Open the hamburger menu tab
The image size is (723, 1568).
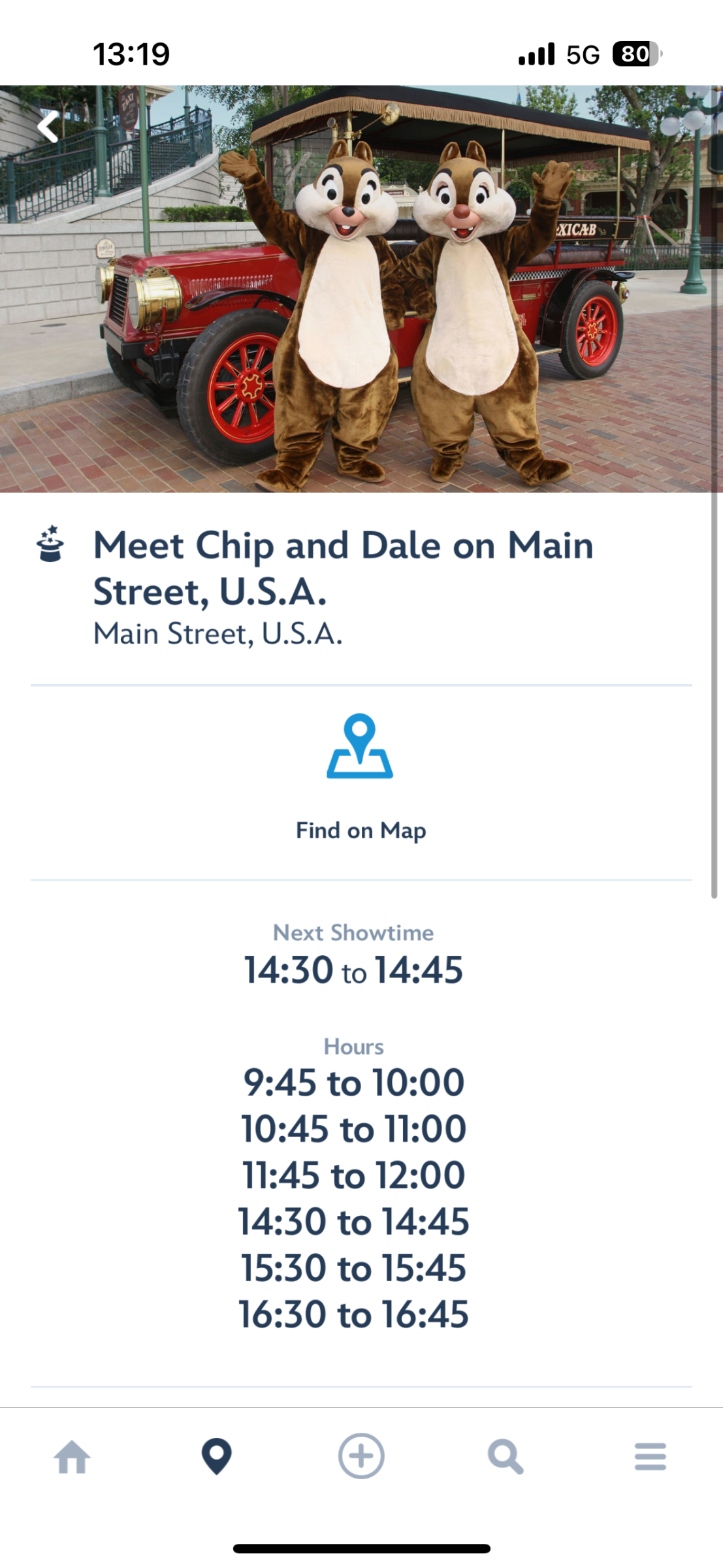[651, 1457]
